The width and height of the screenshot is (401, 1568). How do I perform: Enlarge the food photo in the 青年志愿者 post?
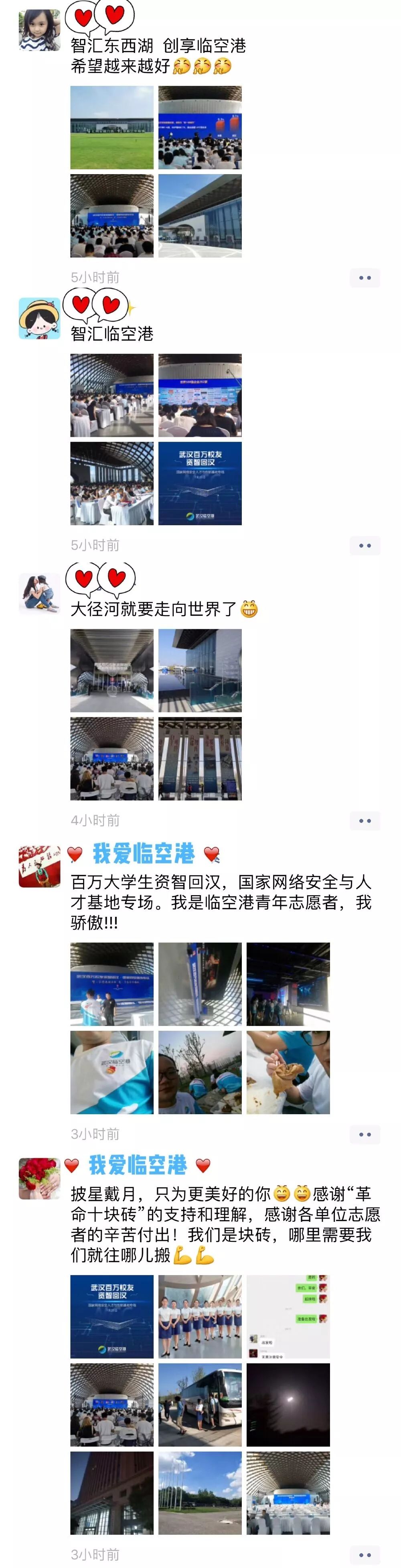click(x=288, y=1072)
